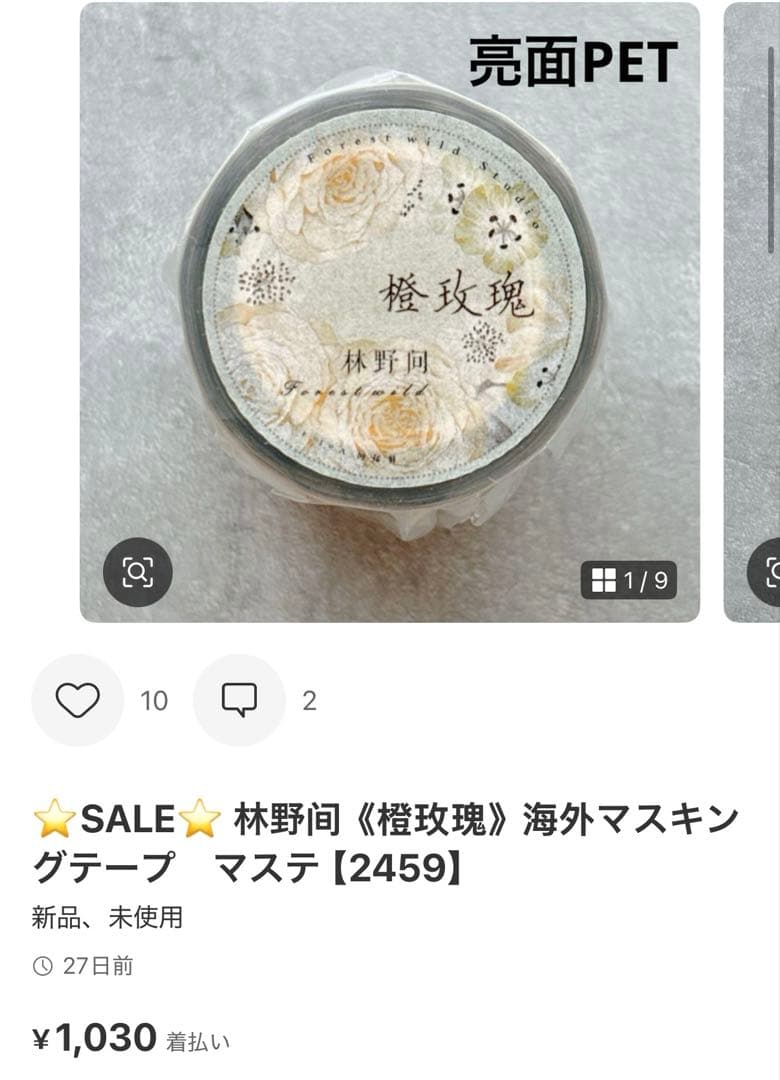Open the comments on this listing
The height and width of the screenshot is (1080, 780).
(239, 700)
